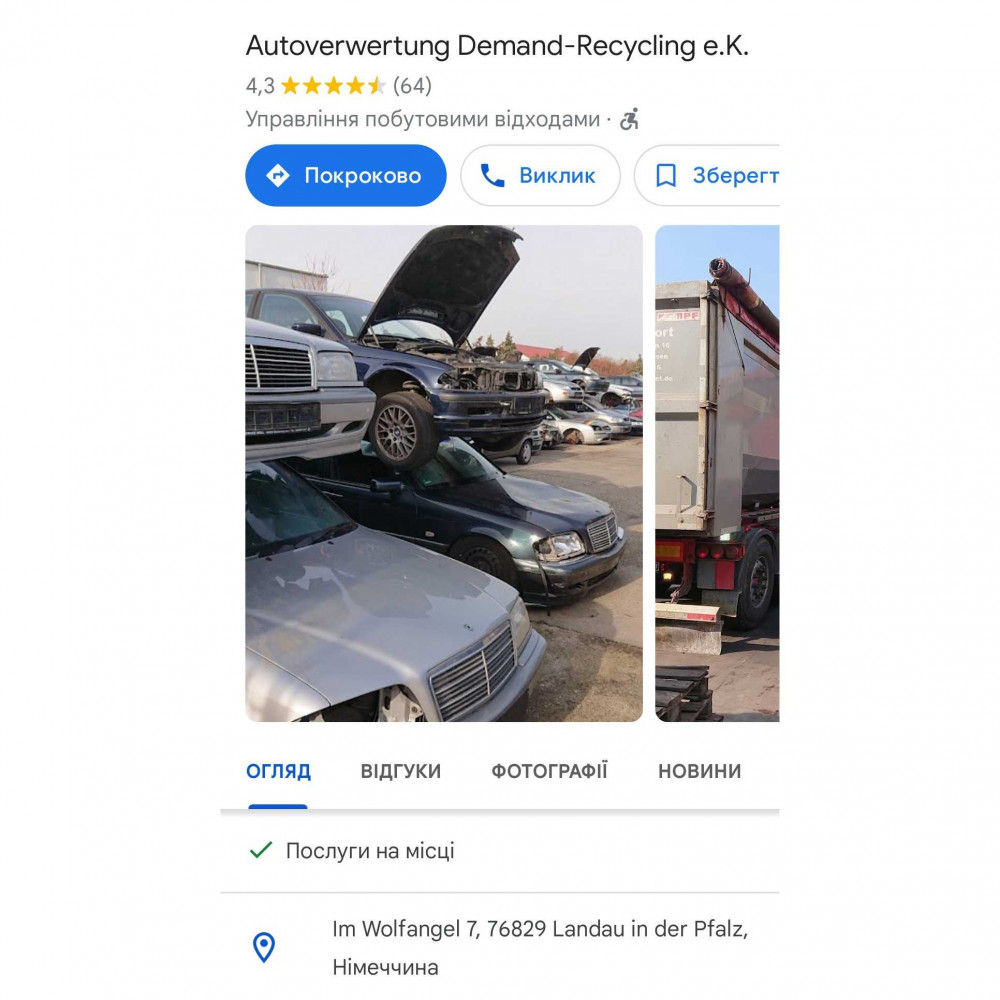Start directions with the Покроково button

[345, 176]
